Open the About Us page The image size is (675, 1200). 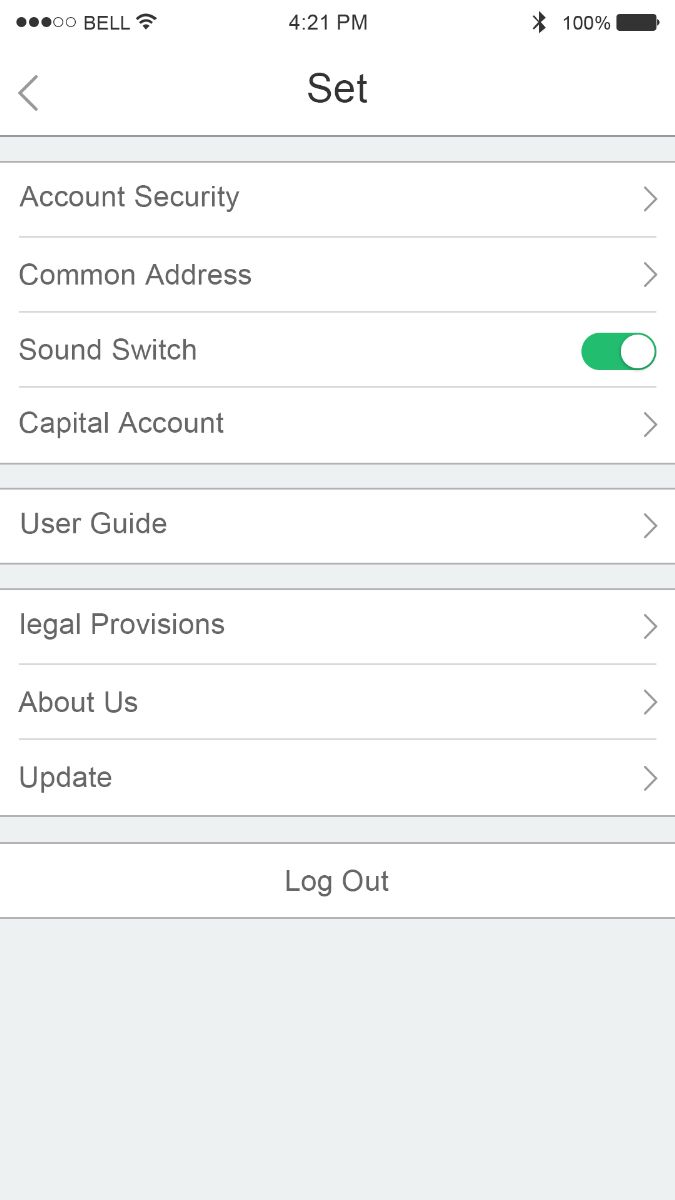(337, 702)
